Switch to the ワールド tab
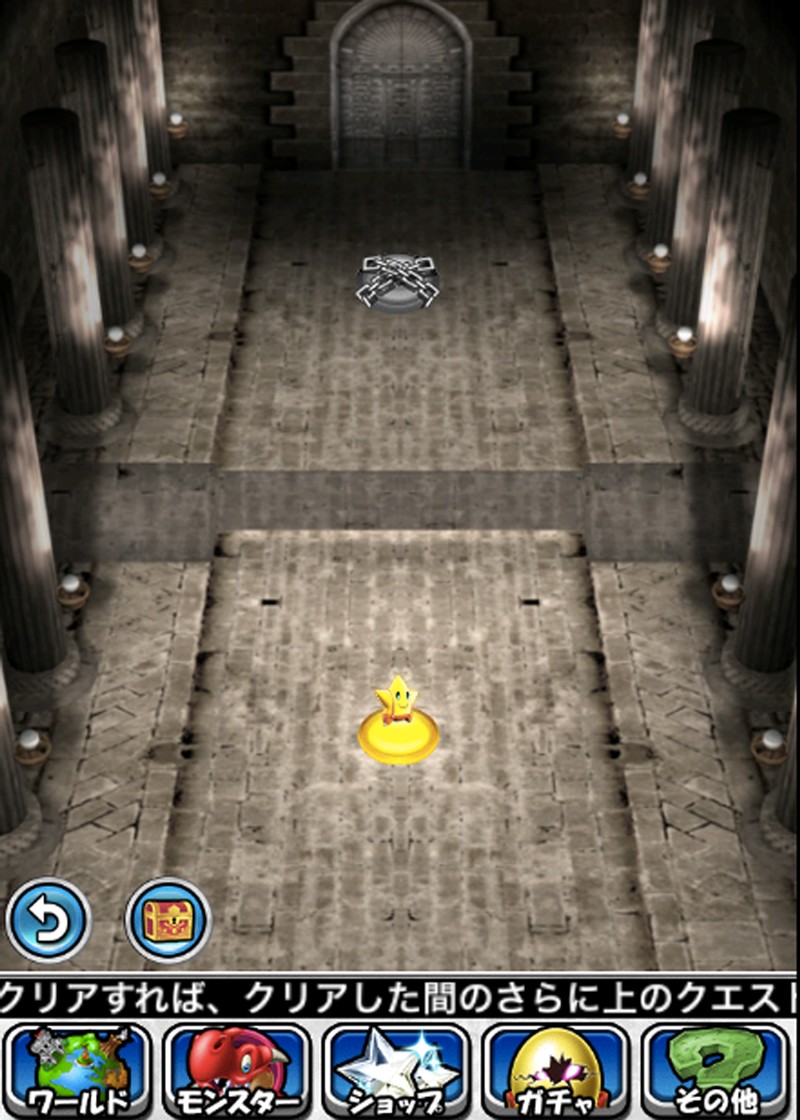Screen dimensions: 800x1120 click(78, 1070)
